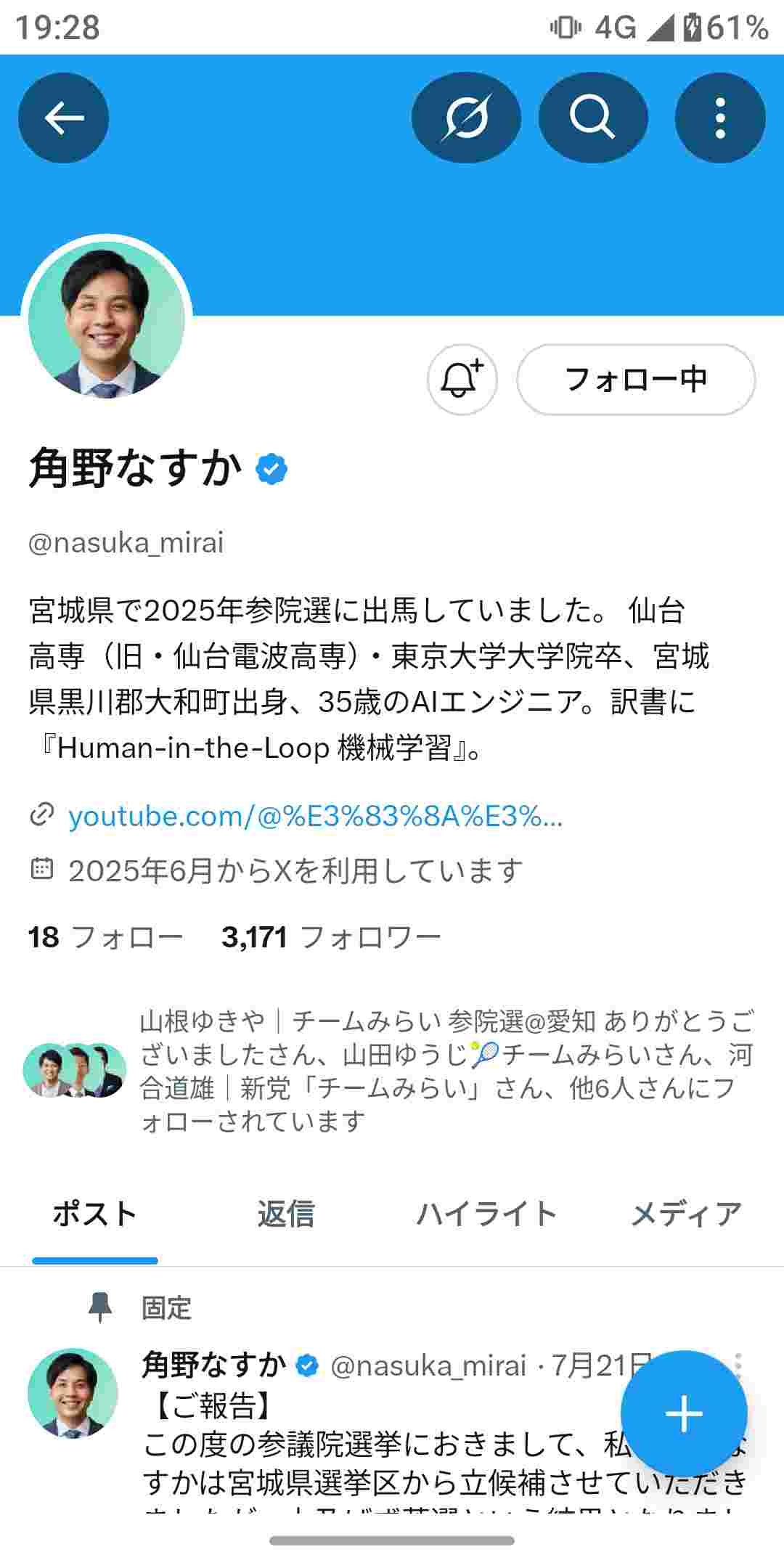View the large profile photo
Image resolution: width=784 pixels, height=1568 pixels.
pyautogui.click(x=107, y=320)
